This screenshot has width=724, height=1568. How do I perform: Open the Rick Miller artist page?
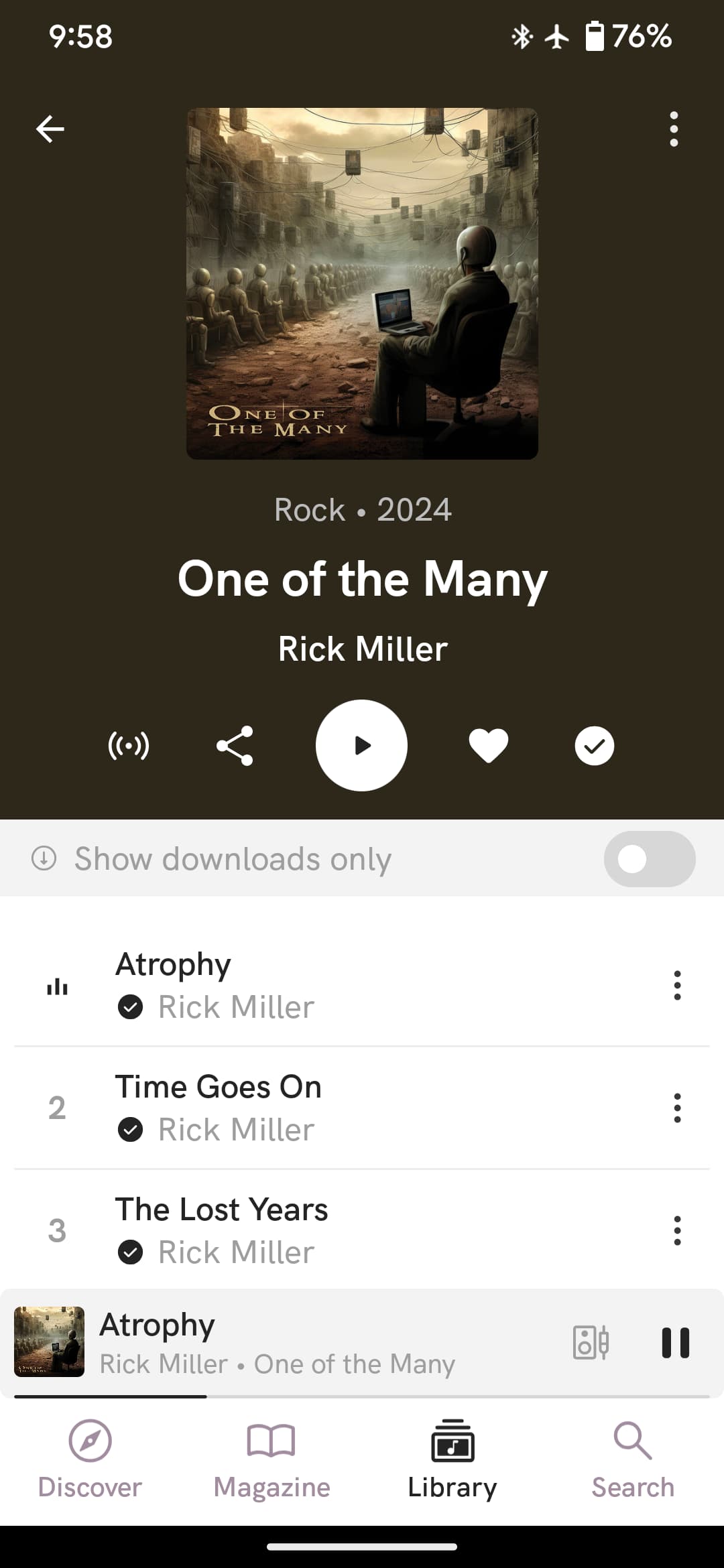[363, 649]
